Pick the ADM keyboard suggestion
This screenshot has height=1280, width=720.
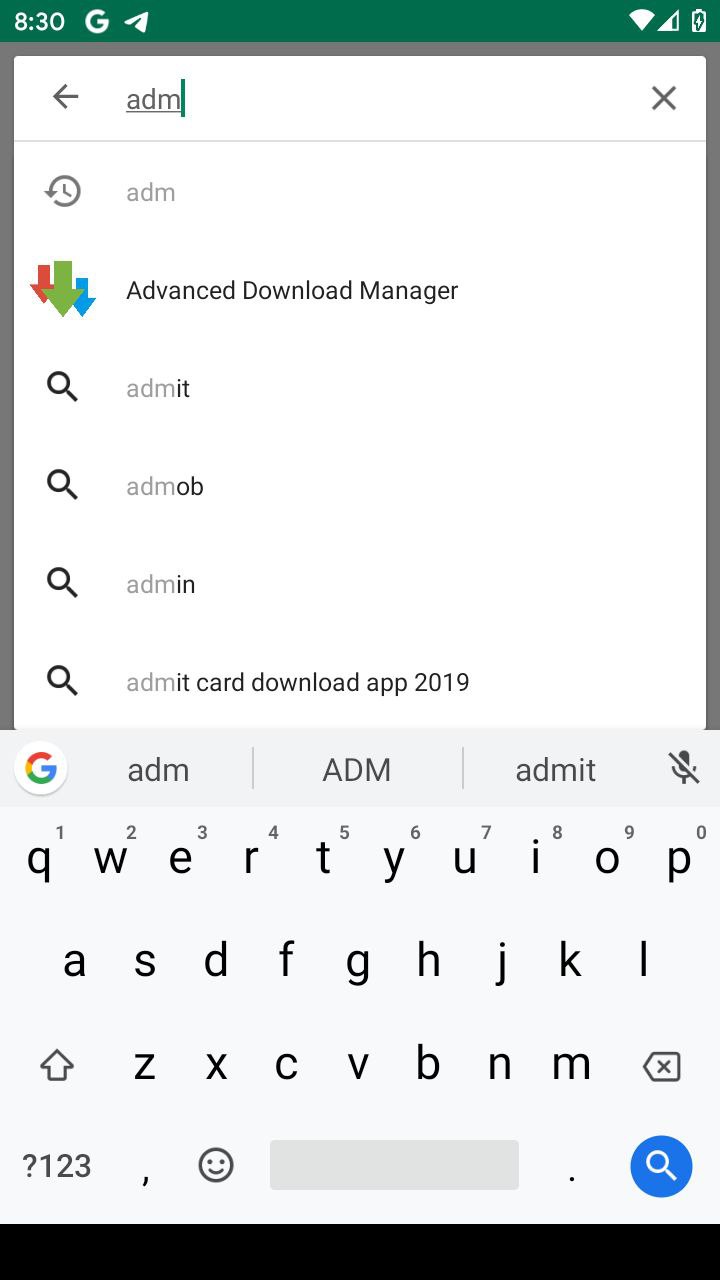click(x=357, y=769)
